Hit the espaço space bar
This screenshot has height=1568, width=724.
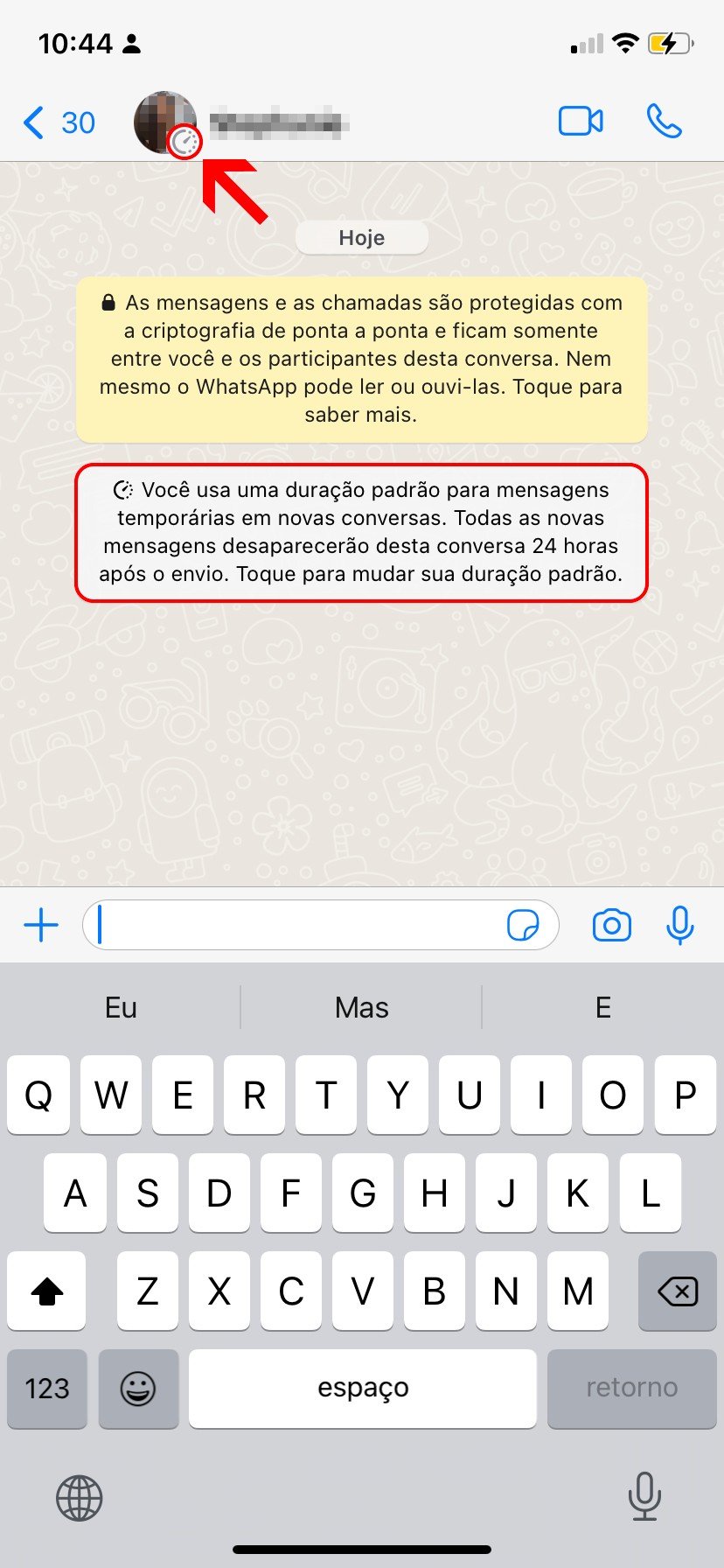pyautogui.click(x=363, y=1389)
